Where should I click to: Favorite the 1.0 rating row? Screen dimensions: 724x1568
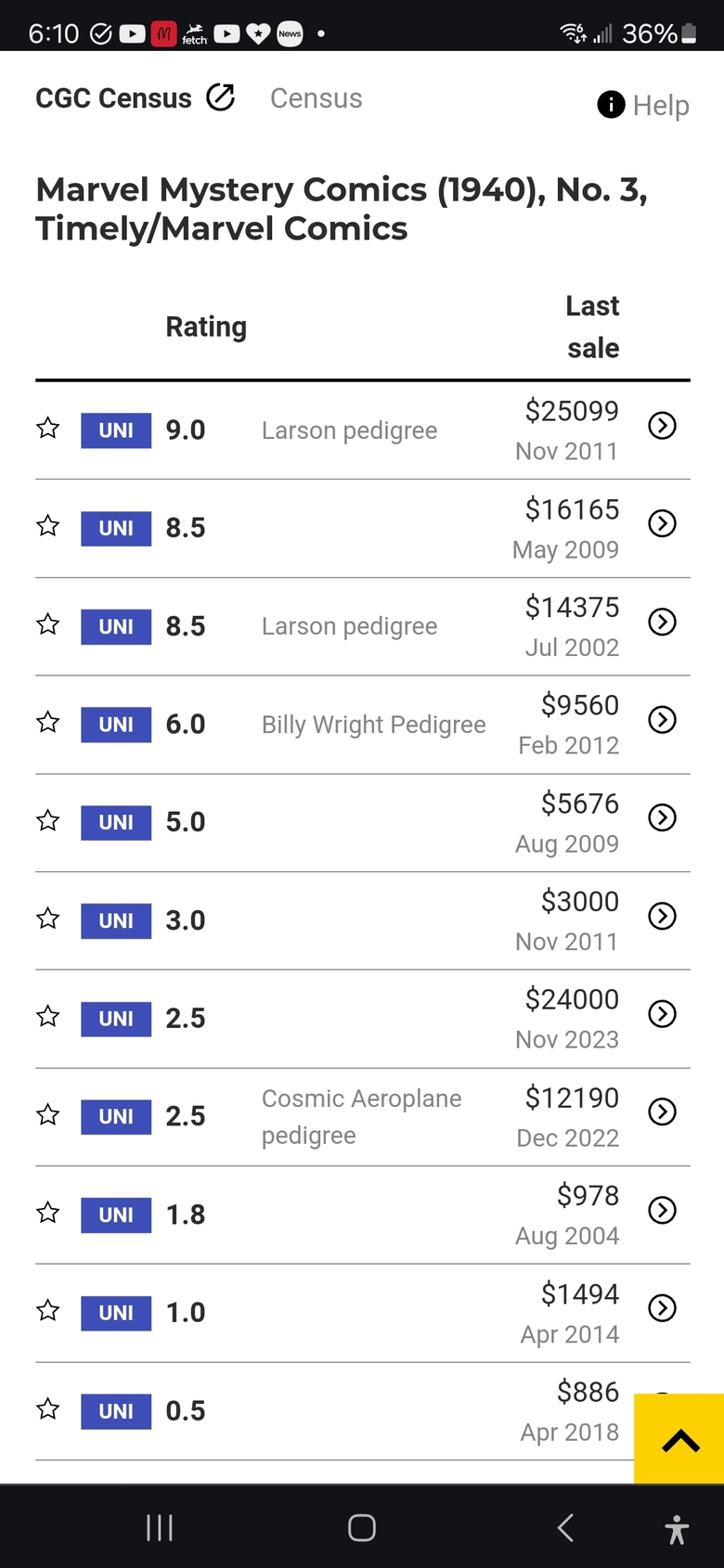point(47,1311)
